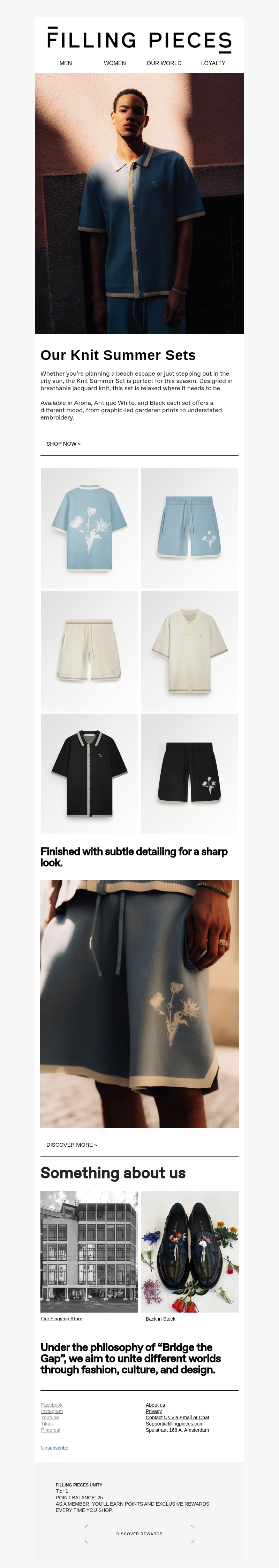Contact Us Via Email or Chat
This screenshot has height=1568, width=279.
coord(177,1418)
